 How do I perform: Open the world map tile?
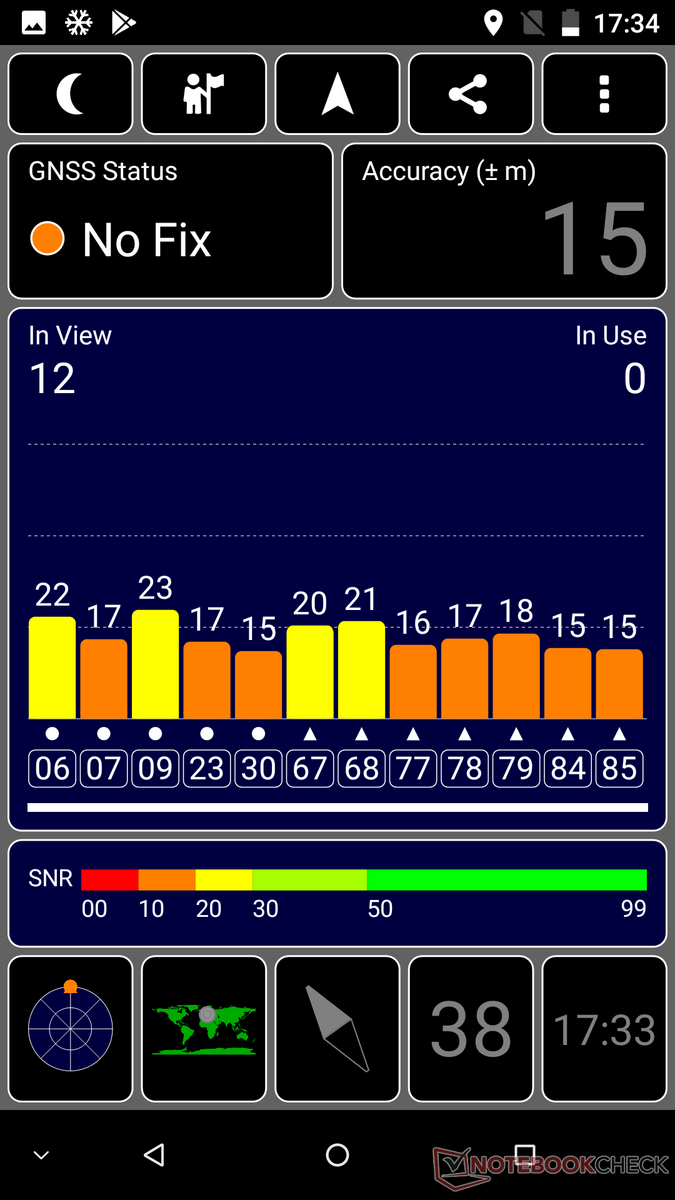(204, 1028)
